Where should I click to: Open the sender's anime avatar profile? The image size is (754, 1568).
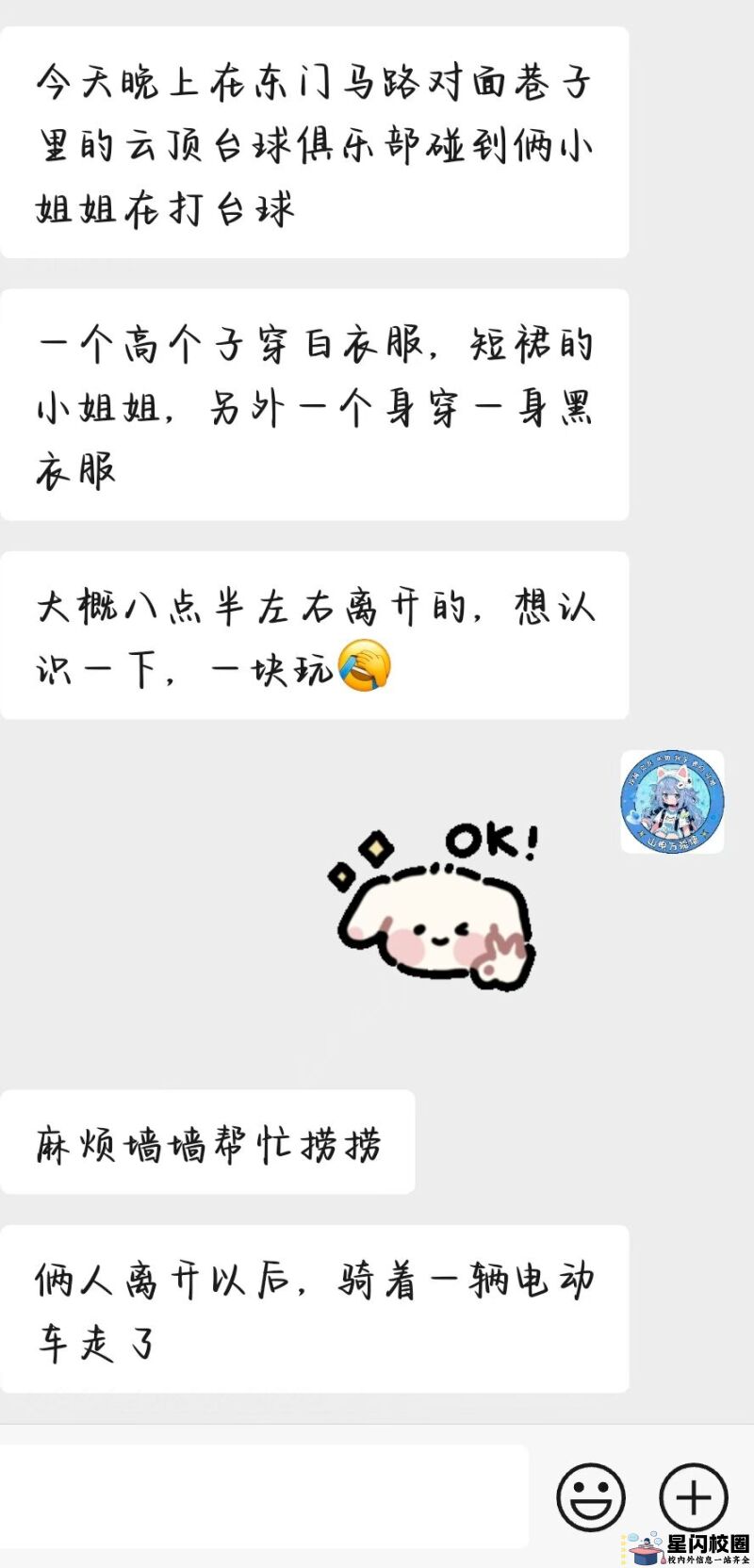point(672,802)
